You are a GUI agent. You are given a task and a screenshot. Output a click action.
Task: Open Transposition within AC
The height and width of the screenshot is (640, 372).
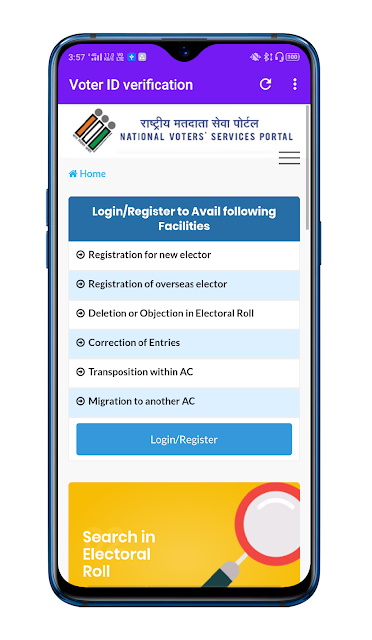[184, 373]
